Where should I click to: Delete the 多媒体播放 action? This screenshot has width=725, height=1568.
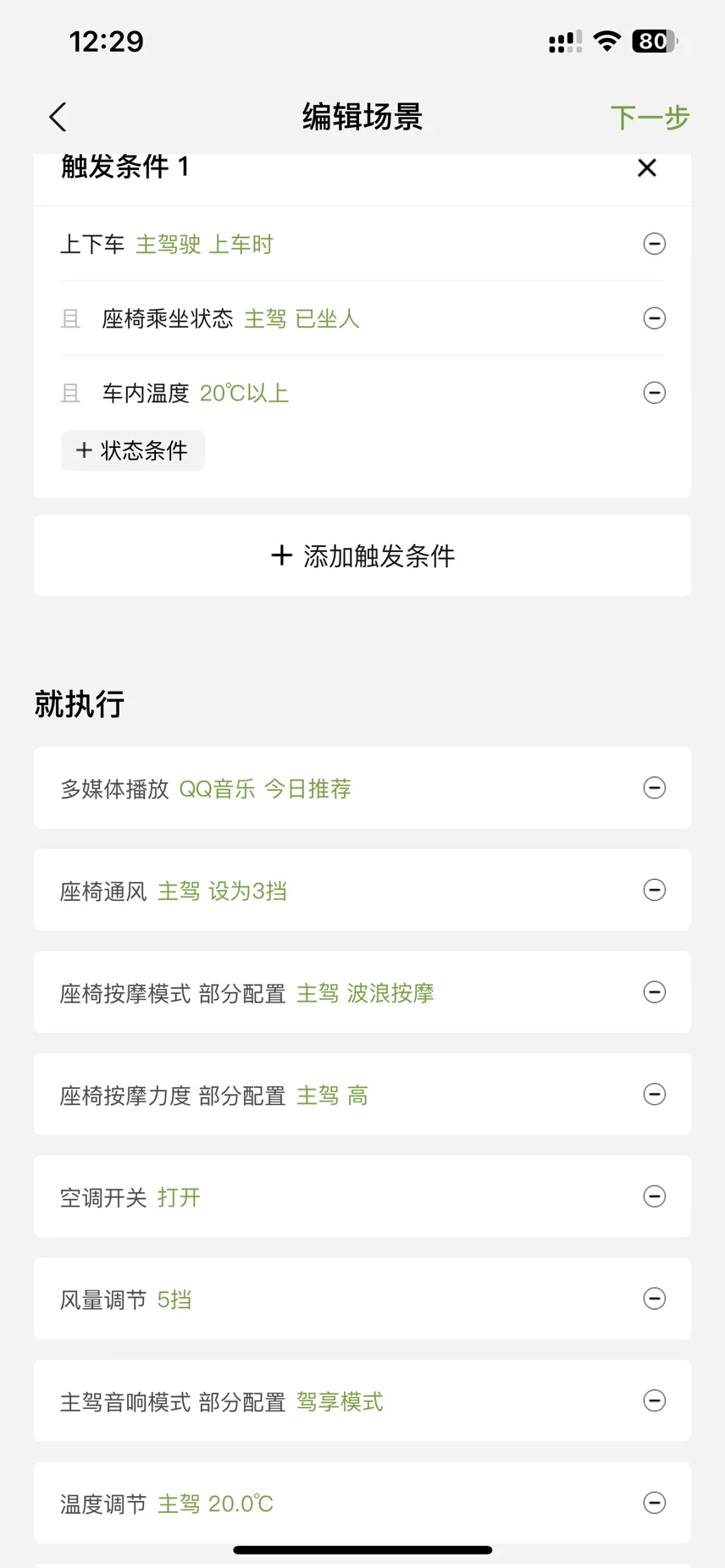tap(655, 787)
